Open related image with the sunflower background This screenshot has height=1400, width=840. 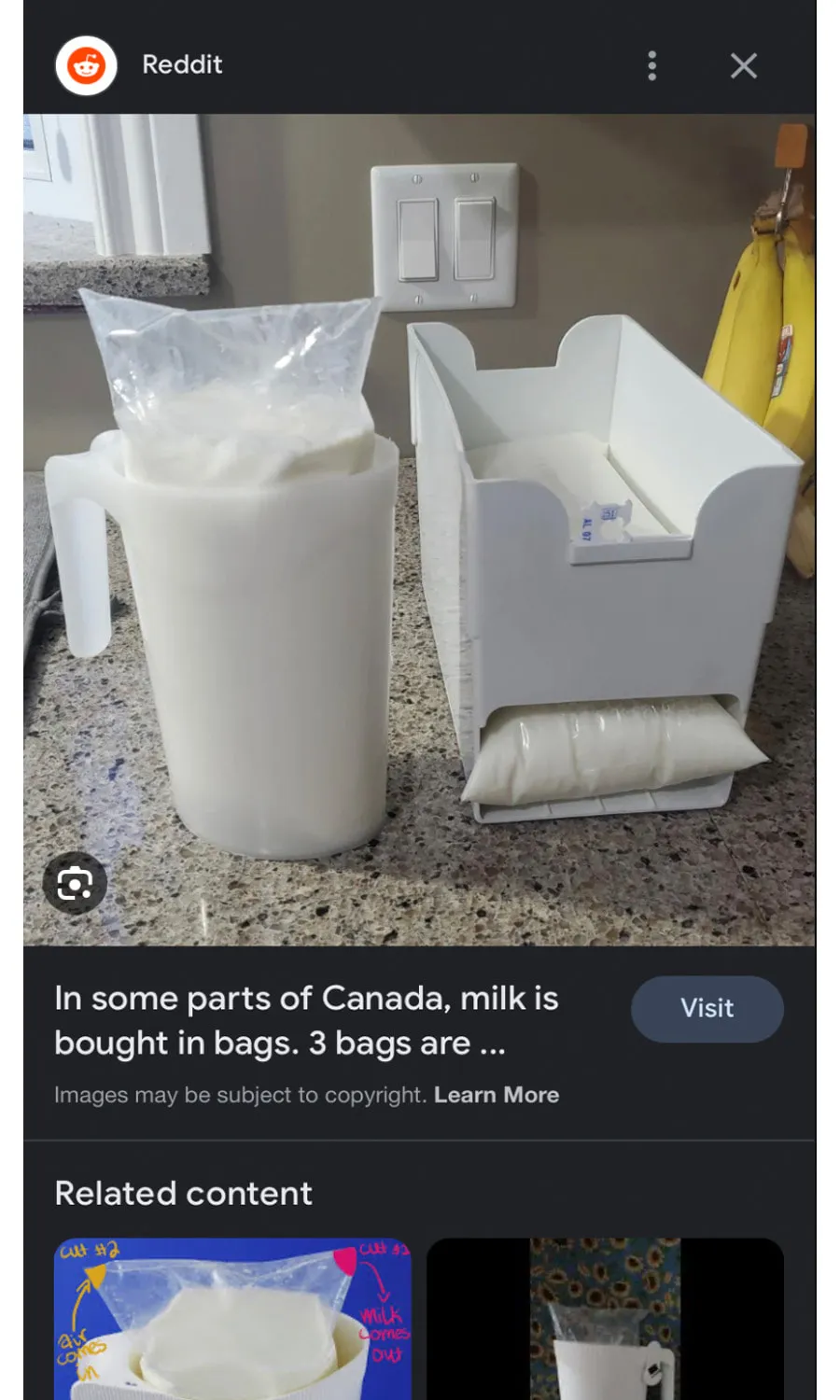(605, 1319)
